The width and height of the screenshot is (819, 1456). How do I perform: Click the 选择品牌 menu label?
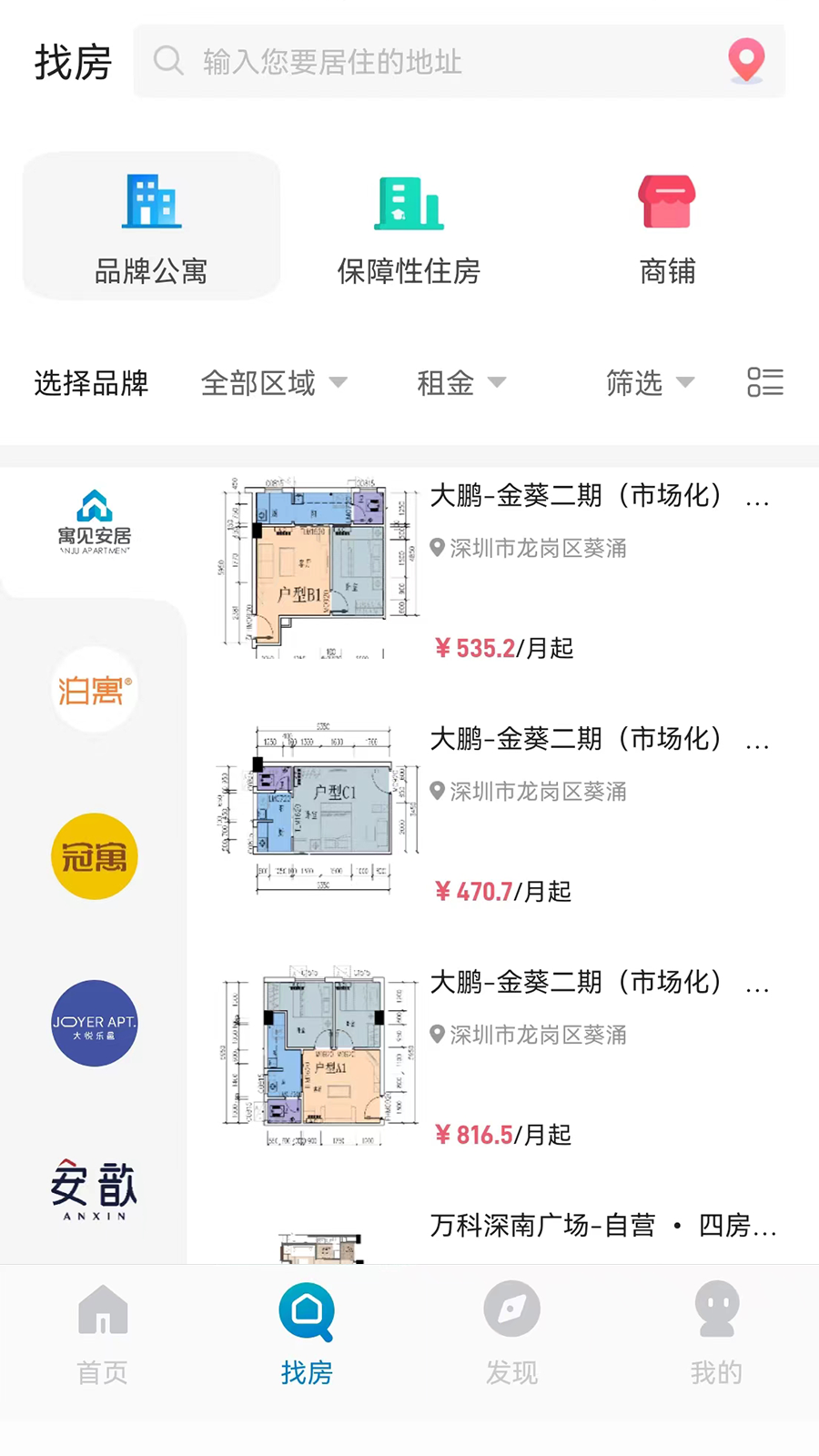pyautogui.click(x=91, y=383)
